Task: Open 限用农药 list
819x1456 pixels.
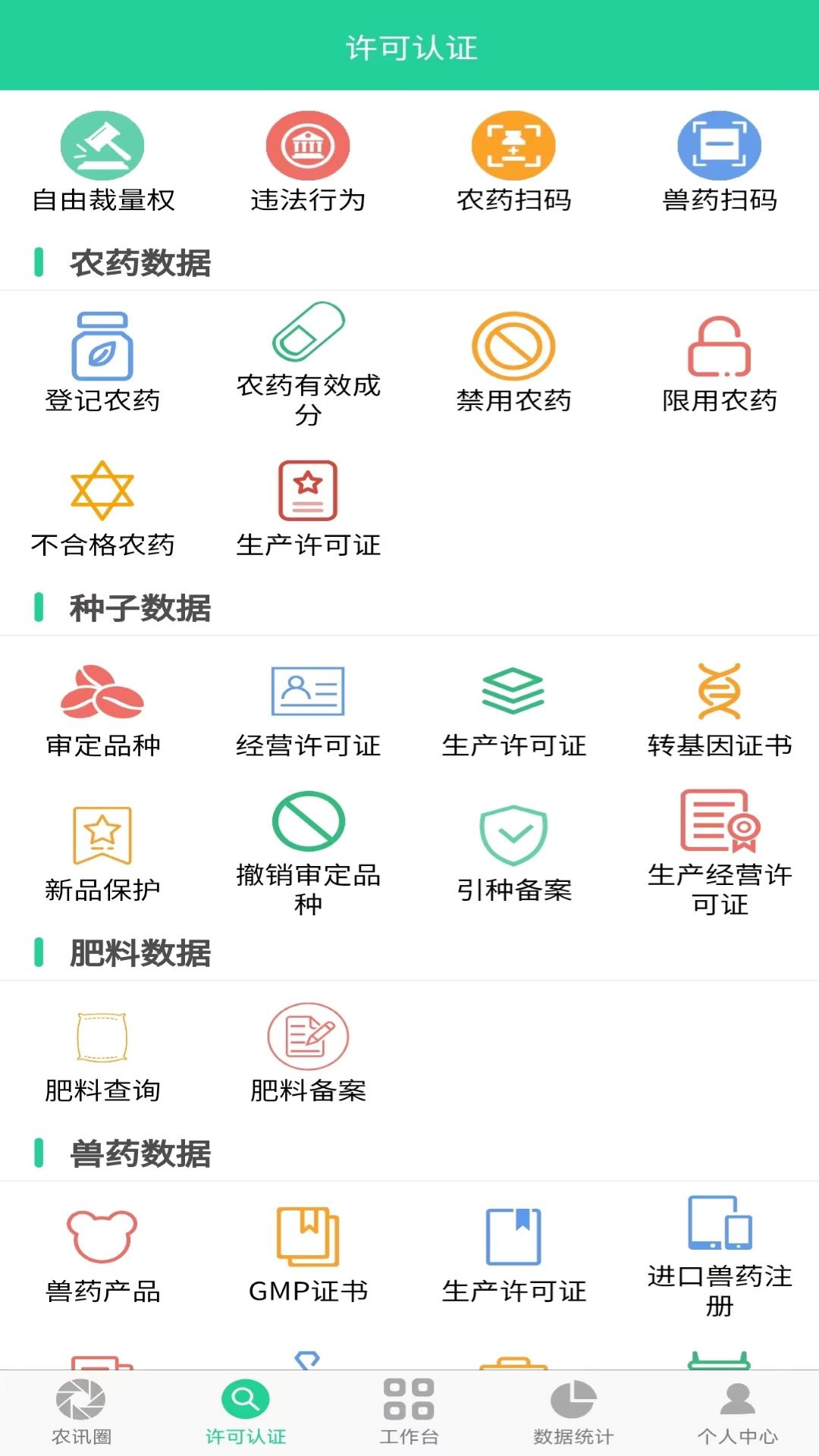Action: pos(719,363)
